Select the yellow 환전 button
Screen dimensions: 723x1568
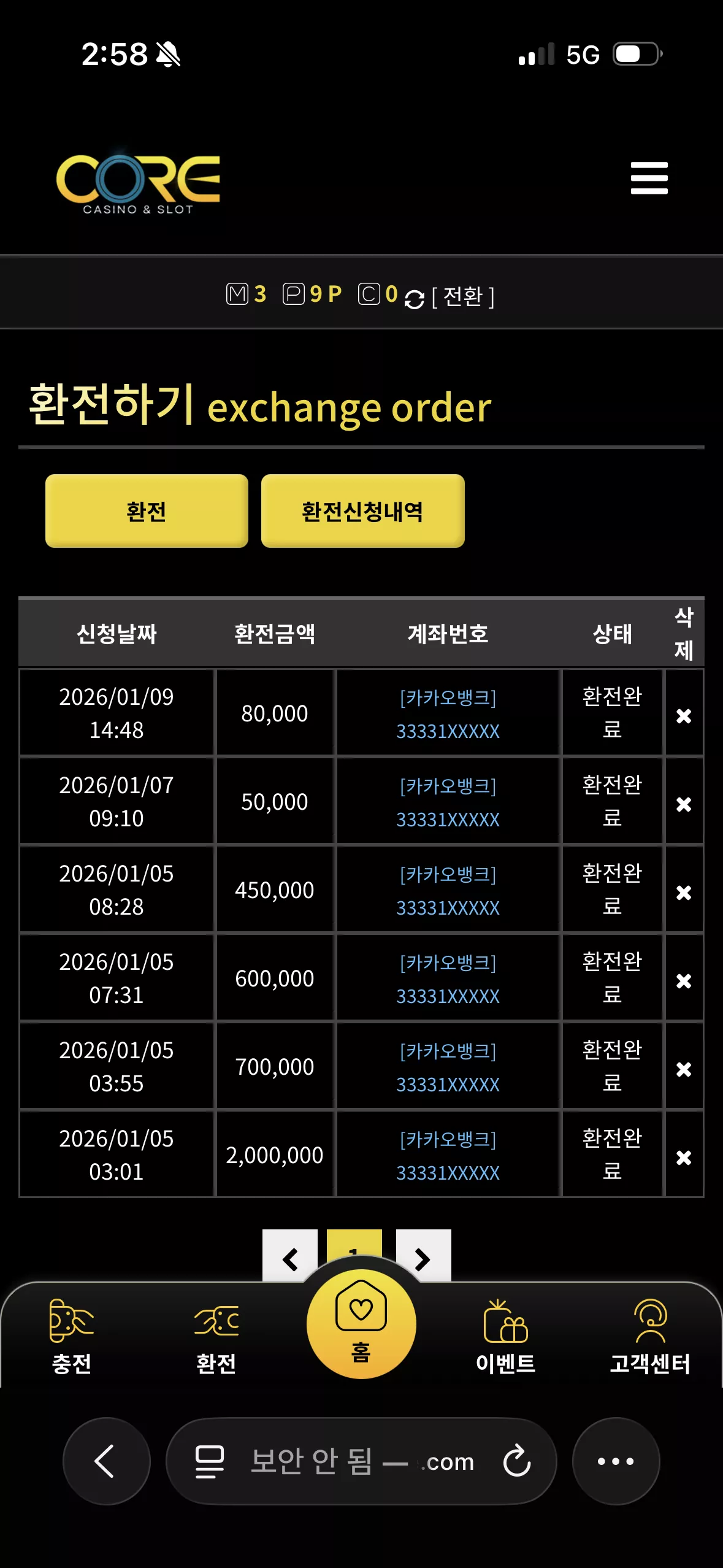[x=147, y=510]
